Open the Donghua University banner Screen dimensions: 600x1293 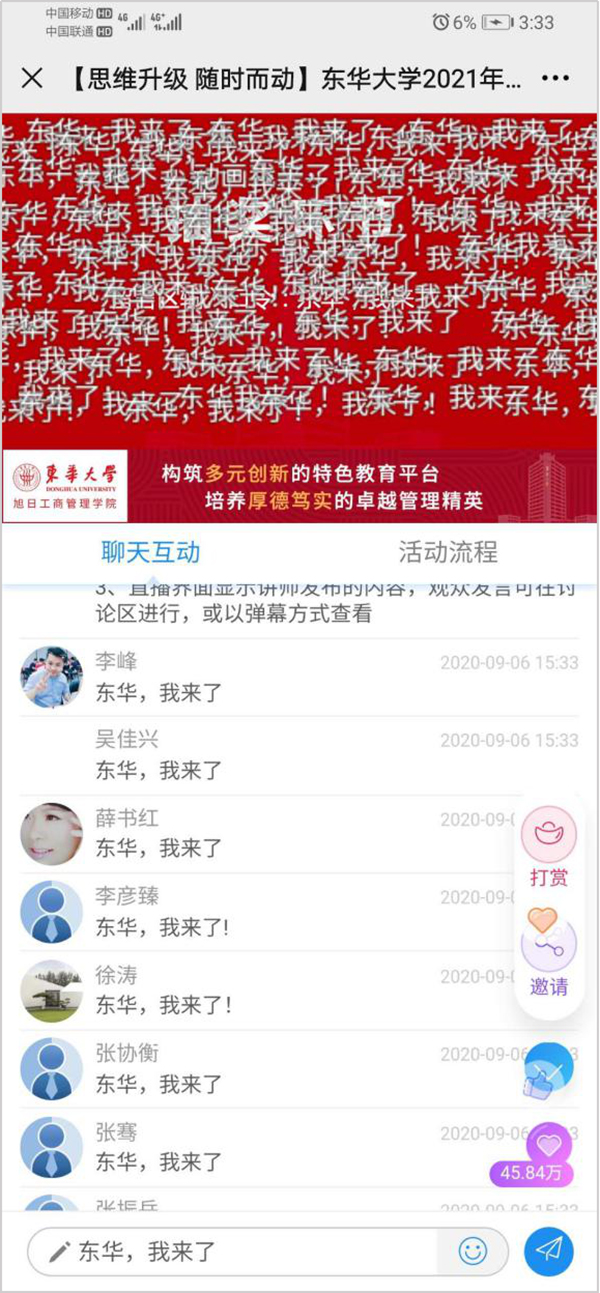click(300, 485)
